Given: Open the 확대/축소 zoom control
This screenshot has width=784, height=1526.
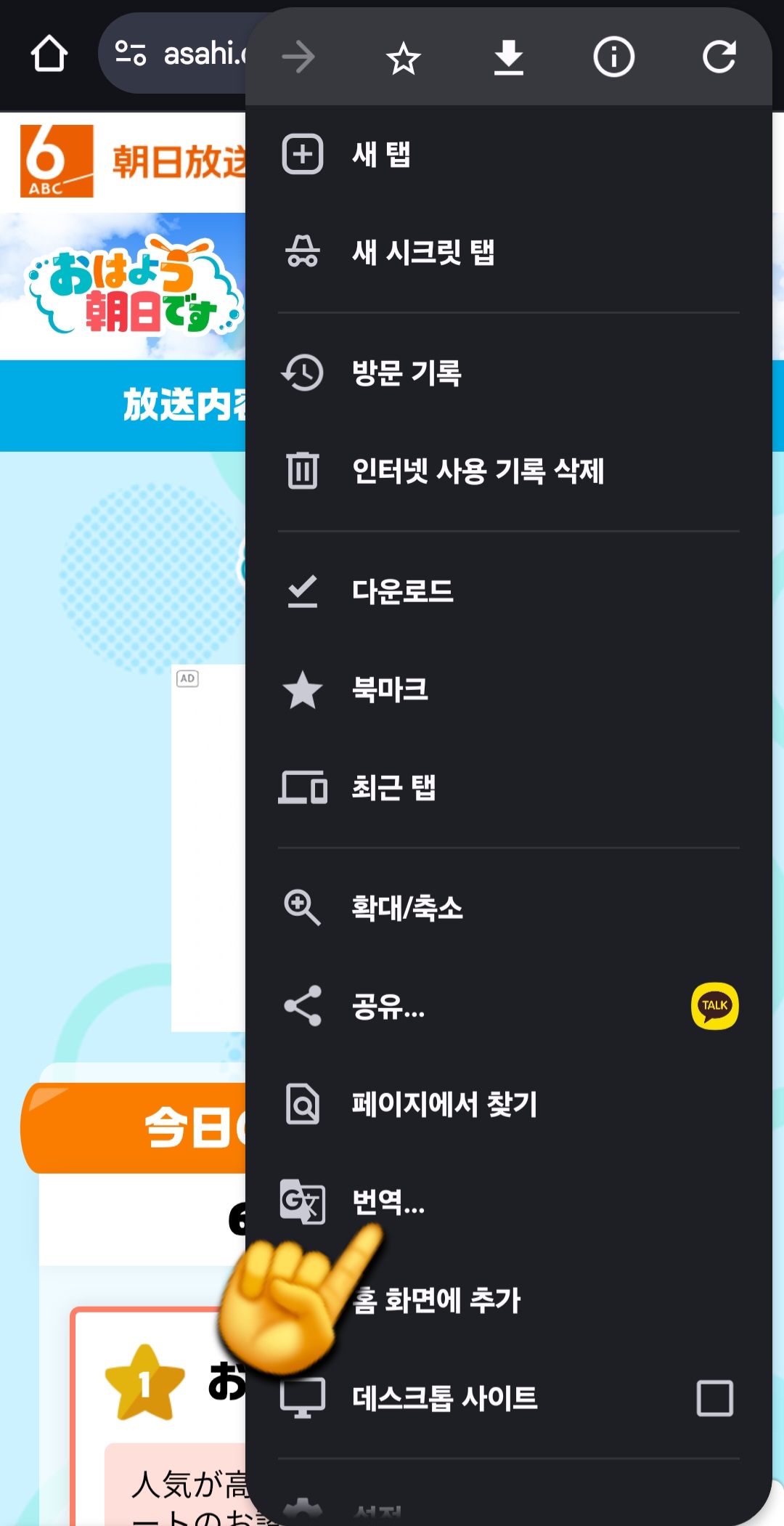Looking at the screenshot, I should click(408, 909).
